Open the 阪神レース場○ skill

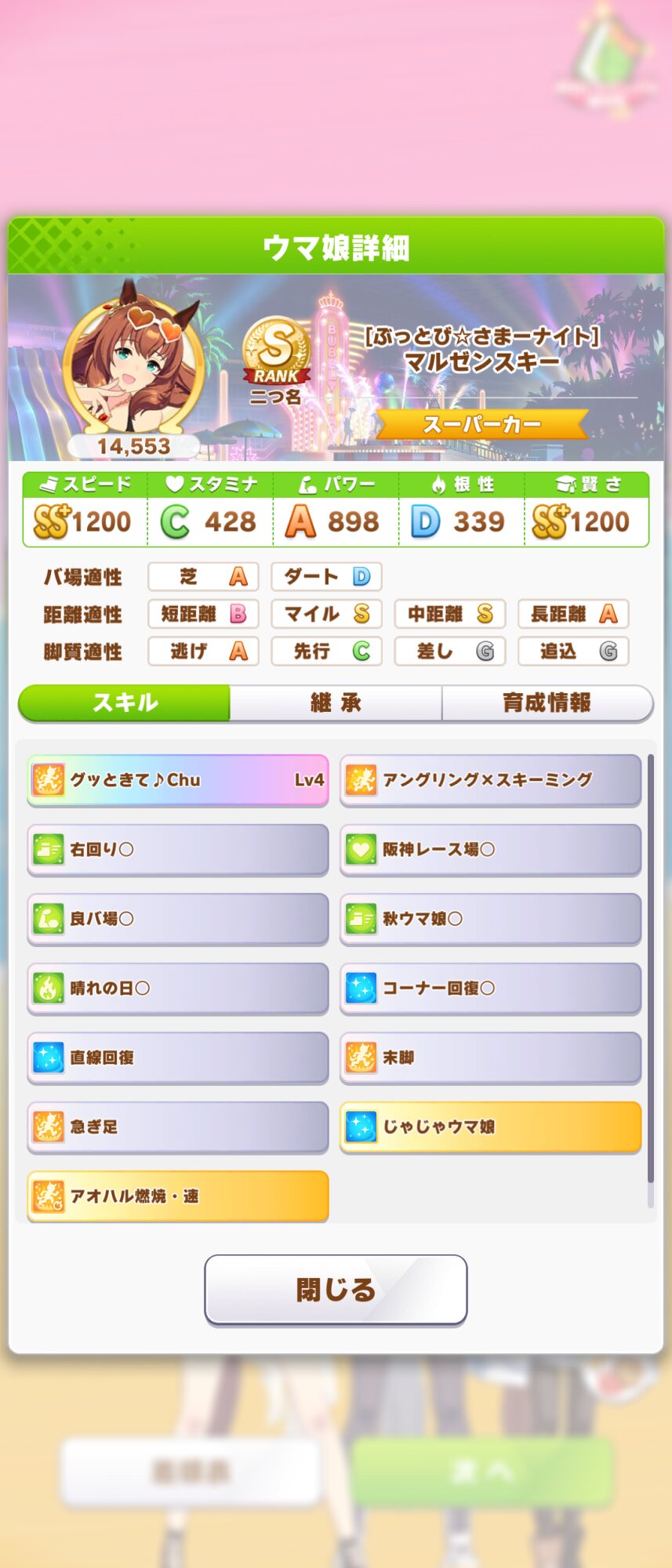[490, 849]
